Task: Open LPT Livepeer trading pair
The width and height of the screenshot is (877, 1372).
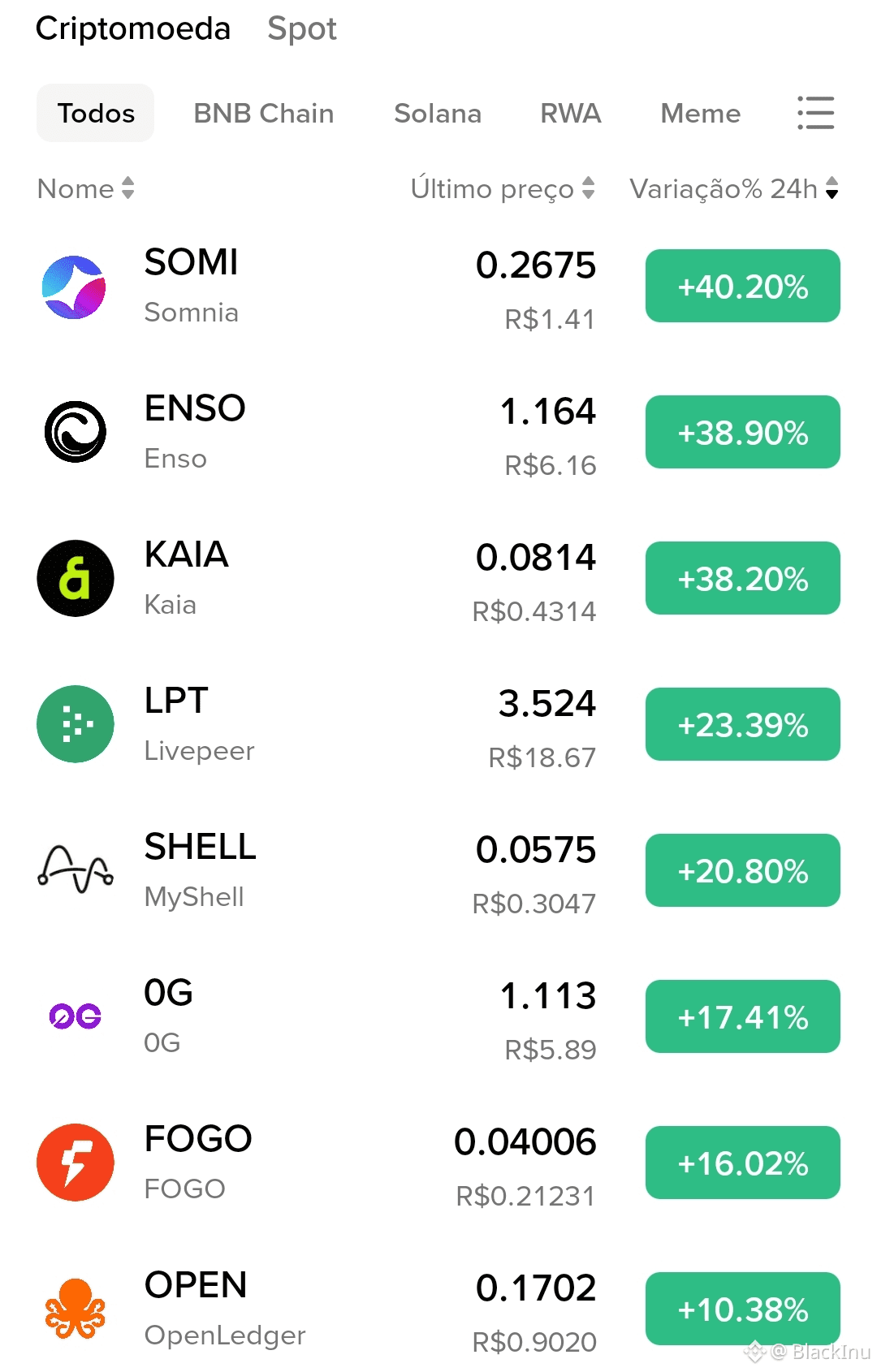Action: pos(325,725)
